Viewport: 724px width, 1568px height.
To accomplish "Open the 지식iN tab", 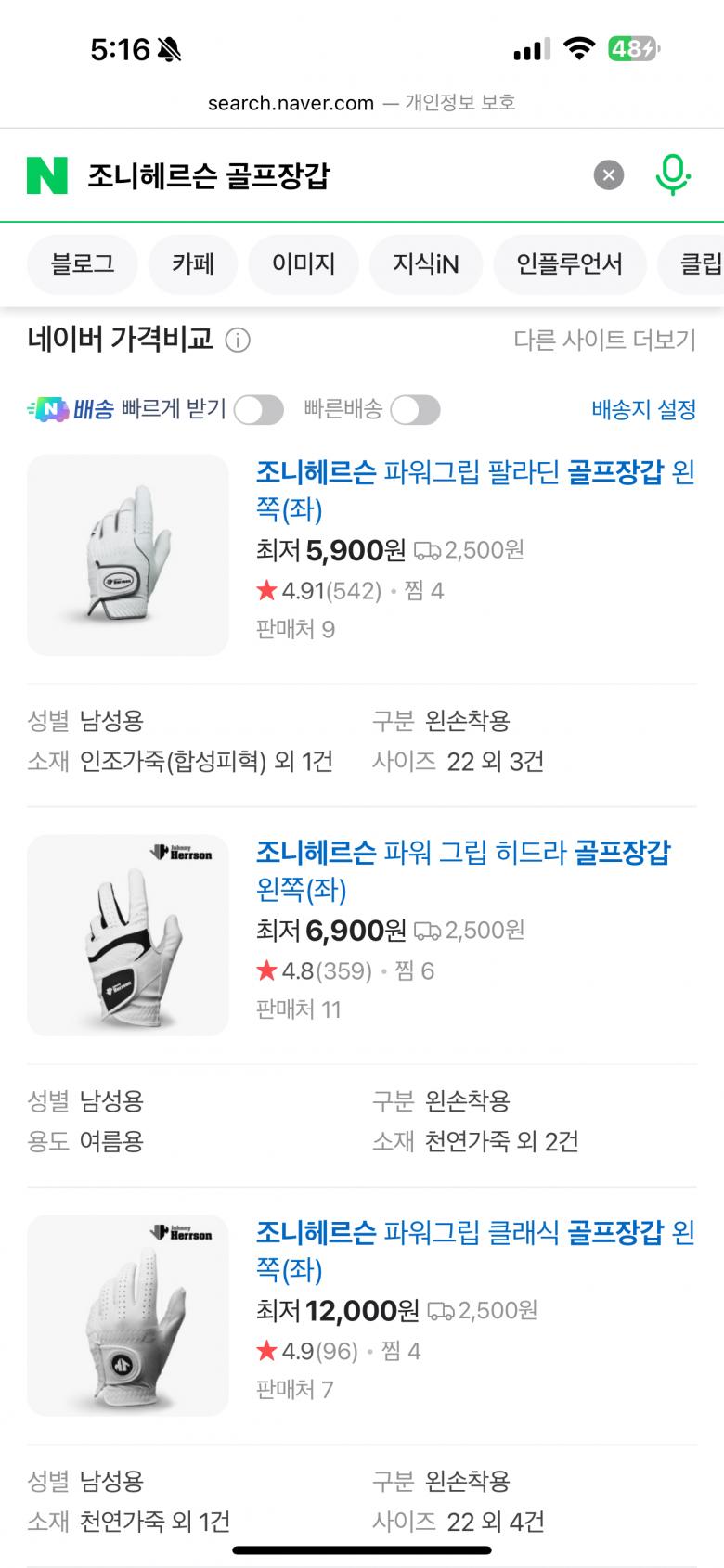I will (426, 264).
